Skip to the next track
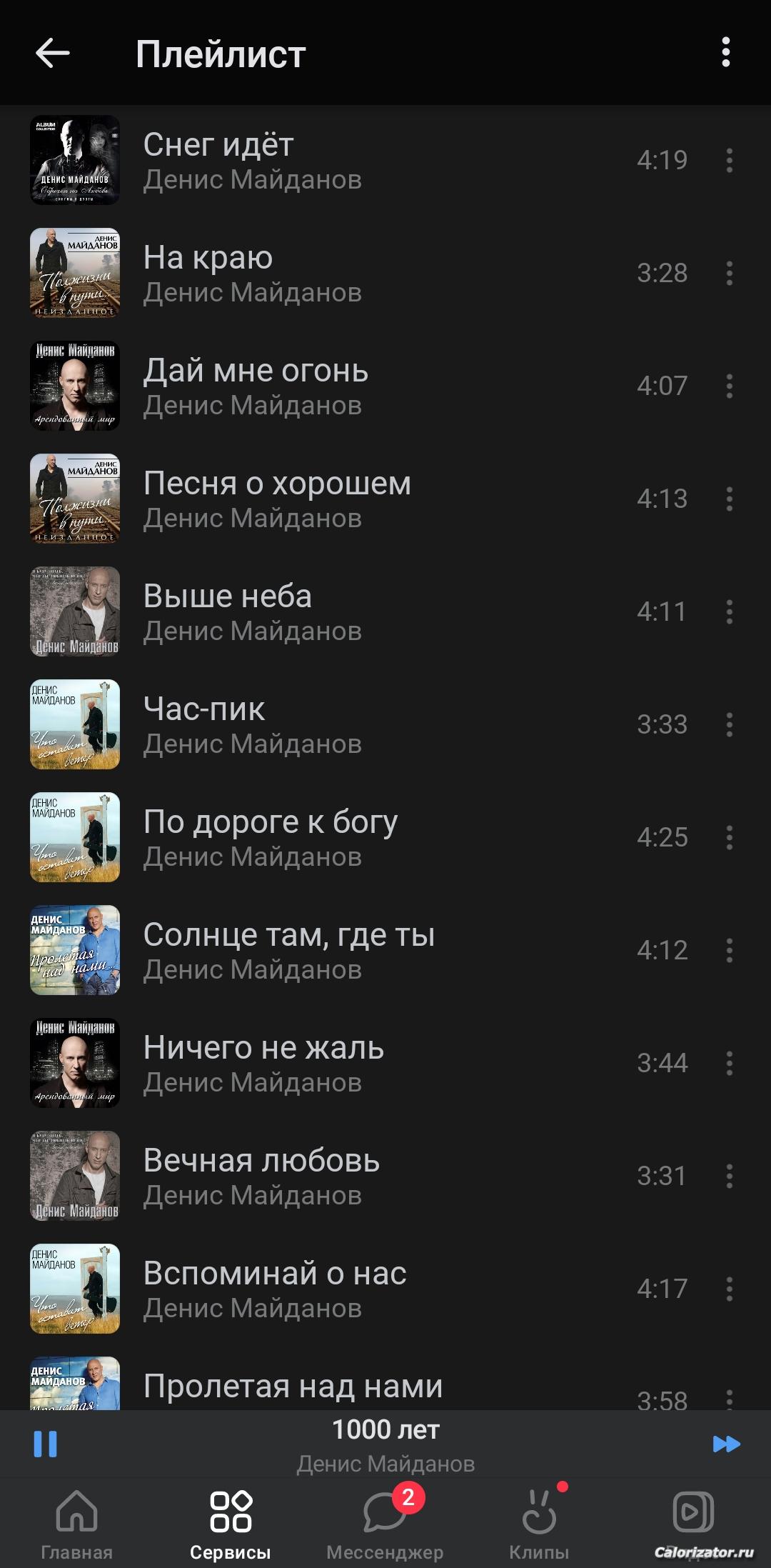 pos(726,1444)
